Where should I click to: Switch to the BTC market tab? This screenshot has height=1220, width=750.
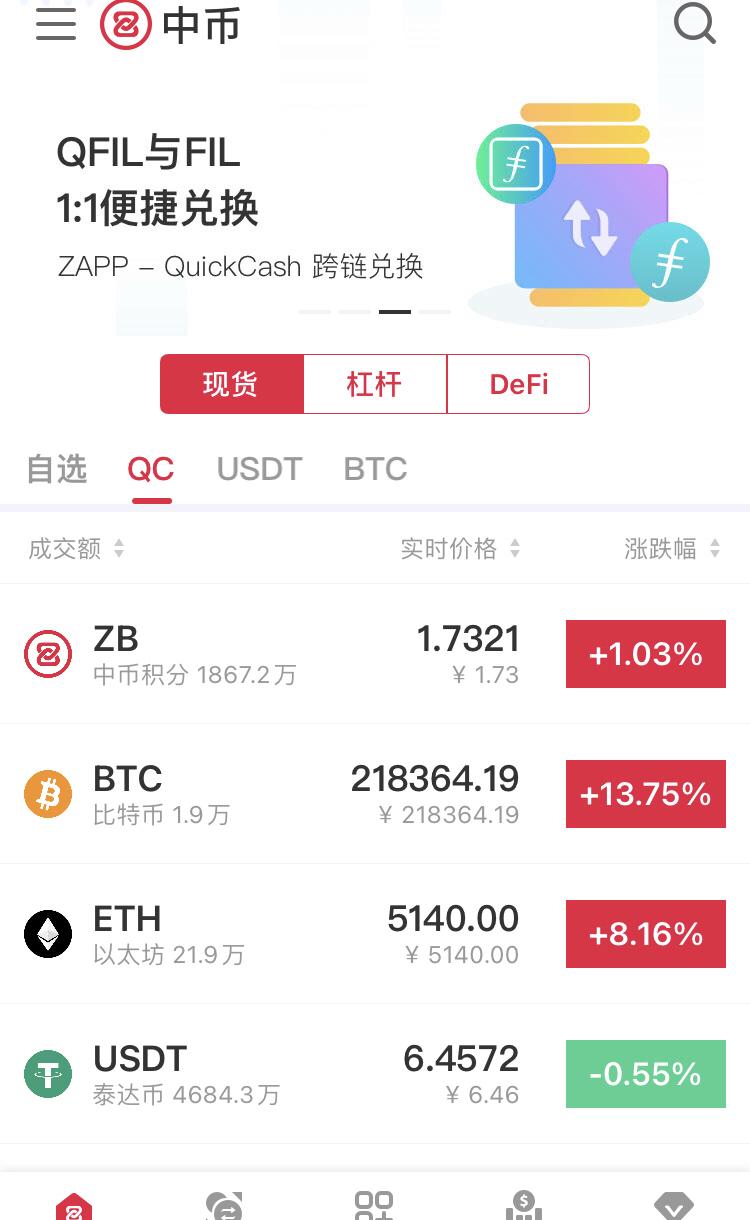(x=375, y=469)
